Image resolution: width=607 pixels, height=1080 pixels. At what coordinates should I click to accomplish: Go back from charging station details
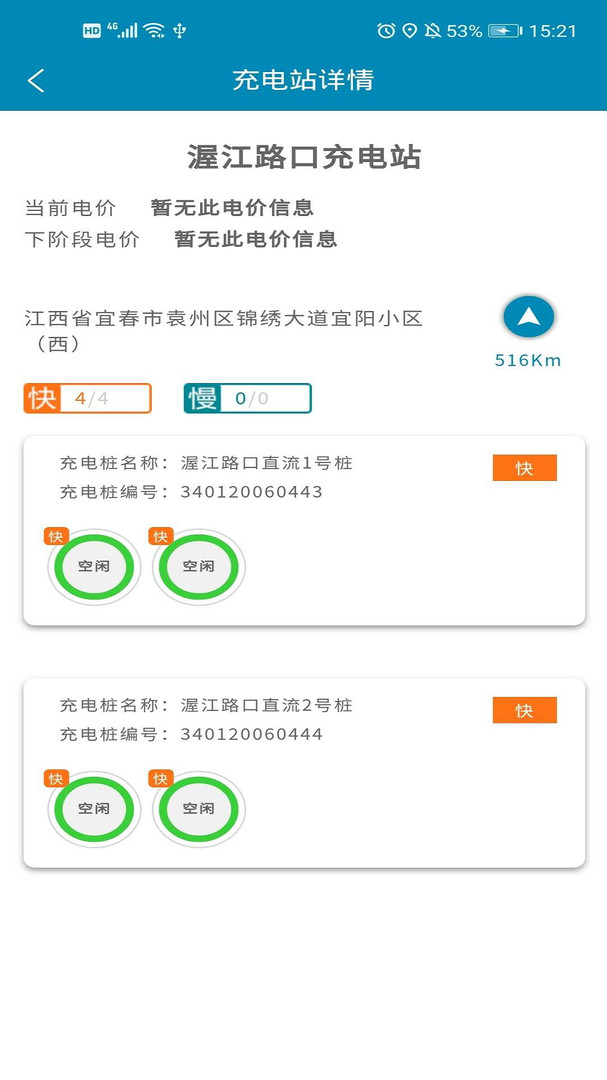click(x=36, y=81)
